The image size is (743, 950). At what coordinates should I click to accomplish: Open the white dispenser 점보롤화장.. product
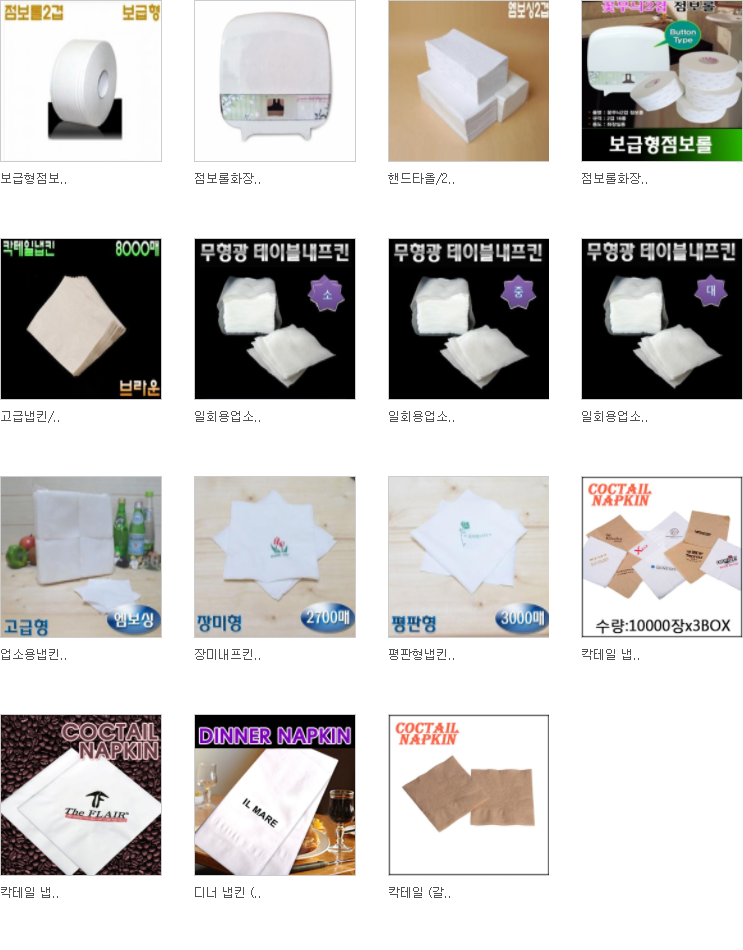point(274,81)
